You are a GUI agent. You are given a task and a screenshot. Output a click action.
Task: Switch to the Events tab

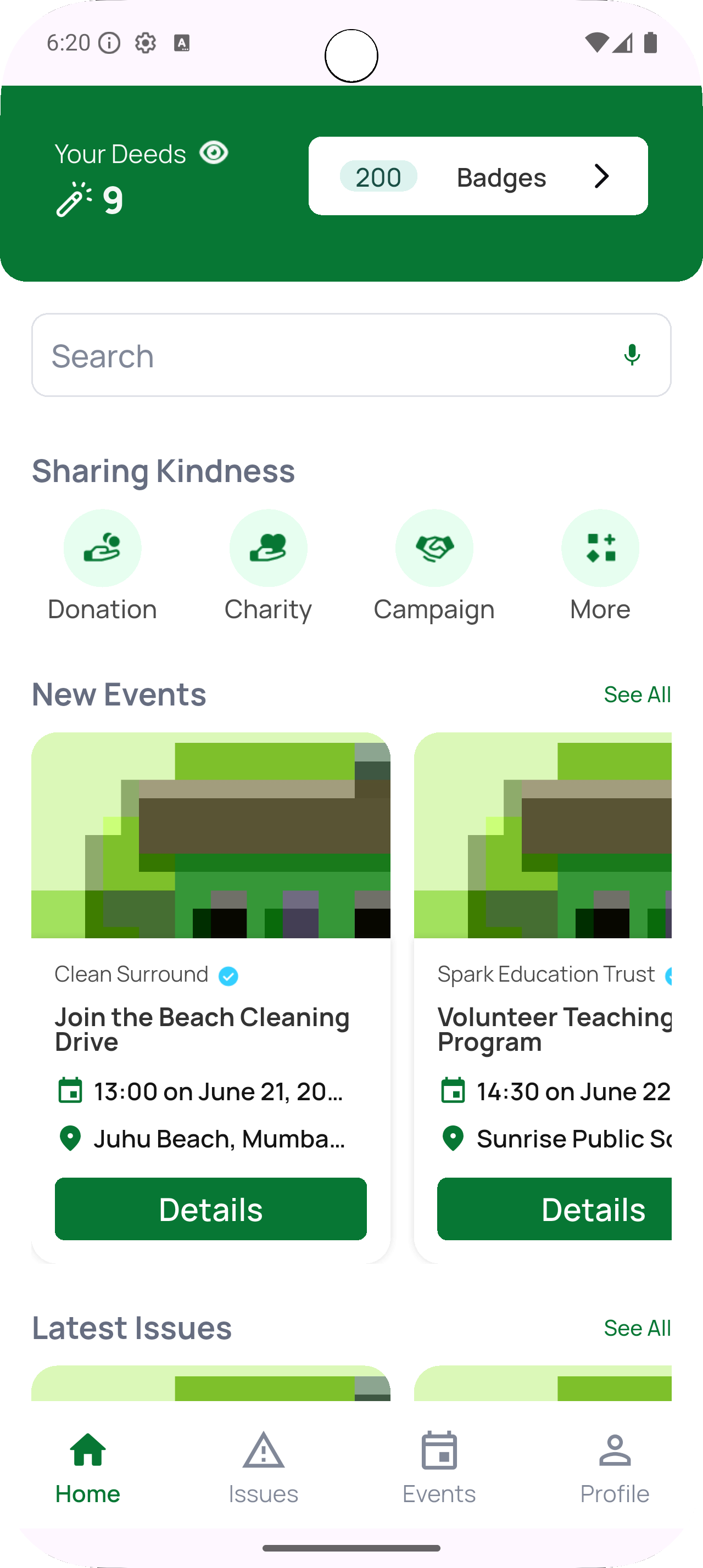pyautogui.click(x=439, y=1468)
